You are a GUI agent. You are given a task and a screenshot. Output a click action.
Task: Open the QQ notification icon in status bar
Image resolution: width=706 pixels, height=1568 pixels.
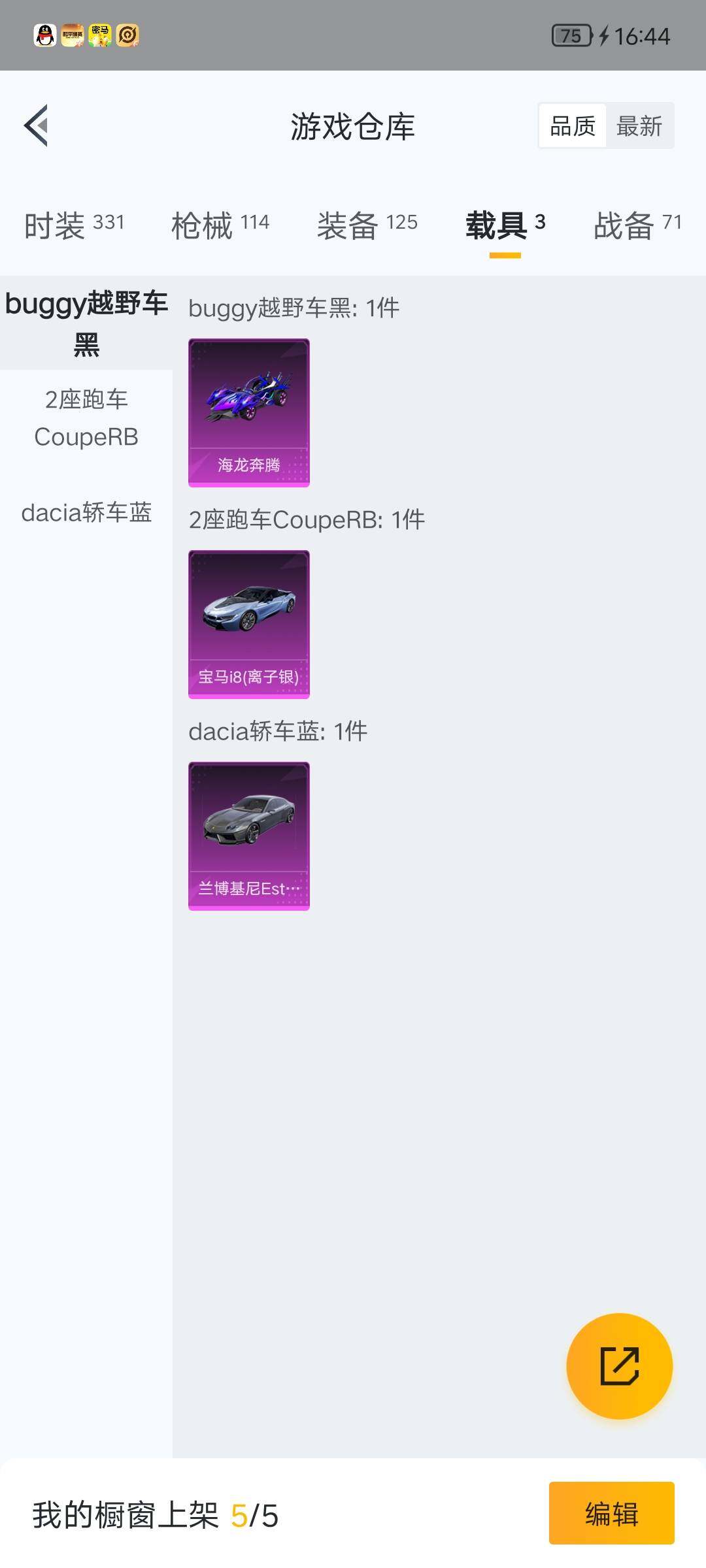click(x=43, y=36)
